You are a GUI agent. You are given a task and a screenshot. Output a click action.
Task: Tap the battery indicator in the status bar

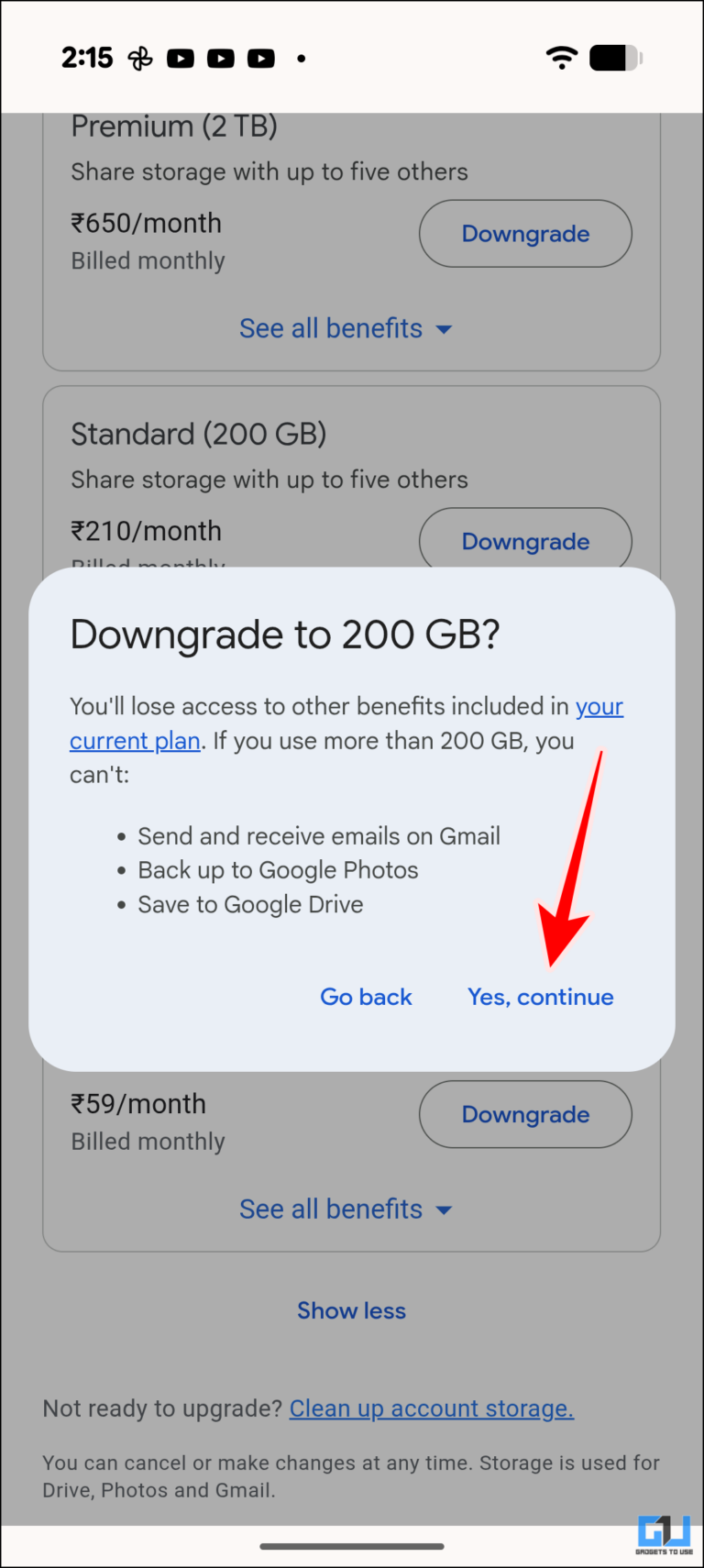point(612,57)
